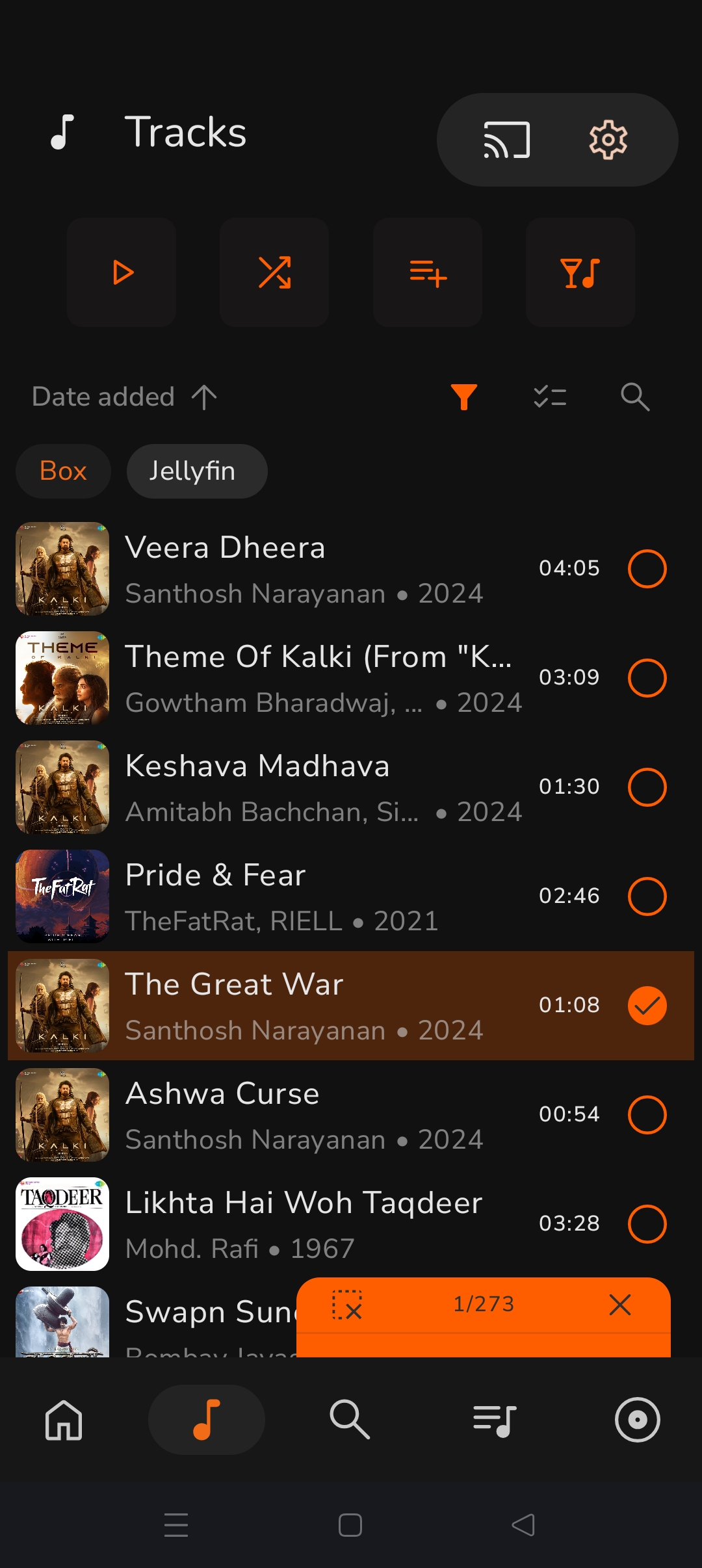Open the Pride & Fear track
This screenshot has height=1568, width=702.
pyautogui.click(x=351, y=896)
